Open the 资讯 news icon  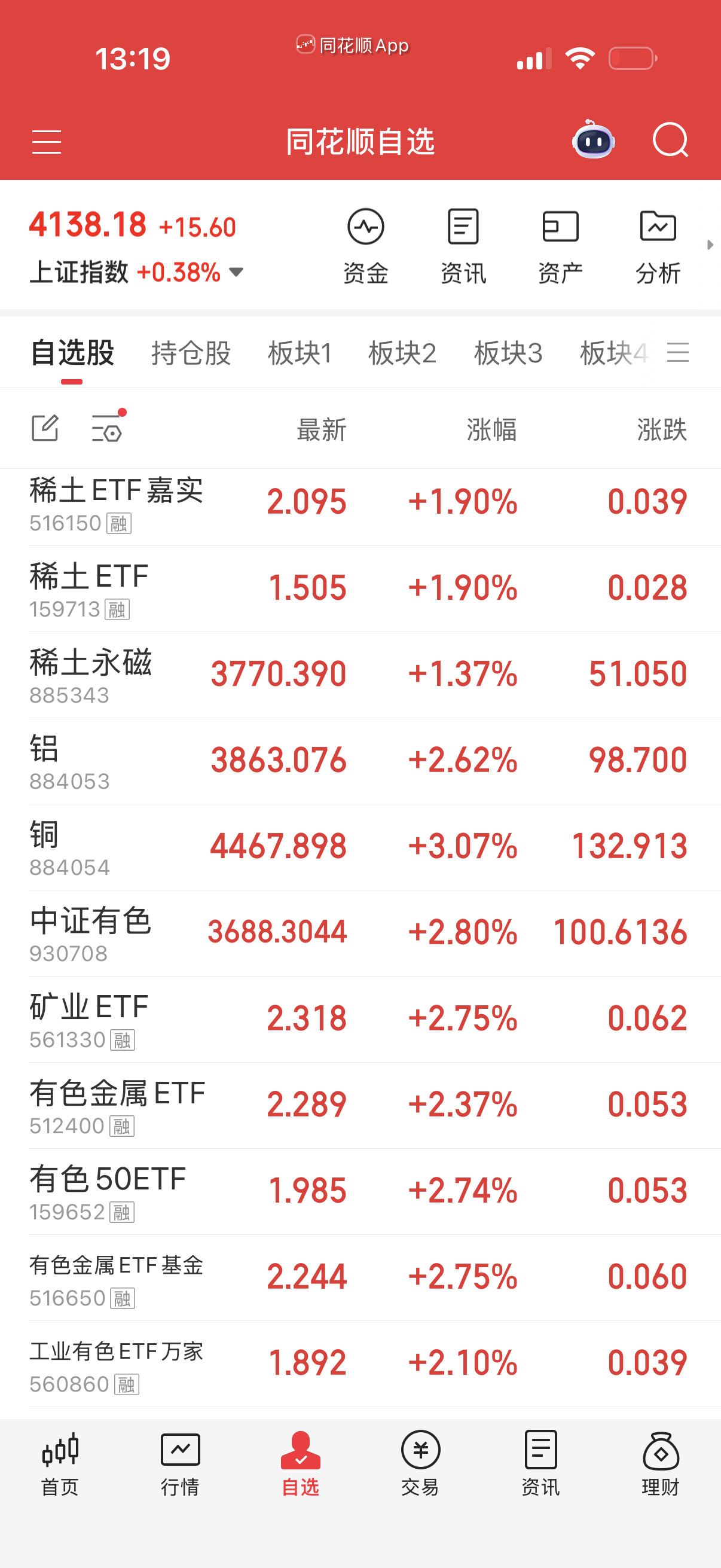click(x=463, y=245)
